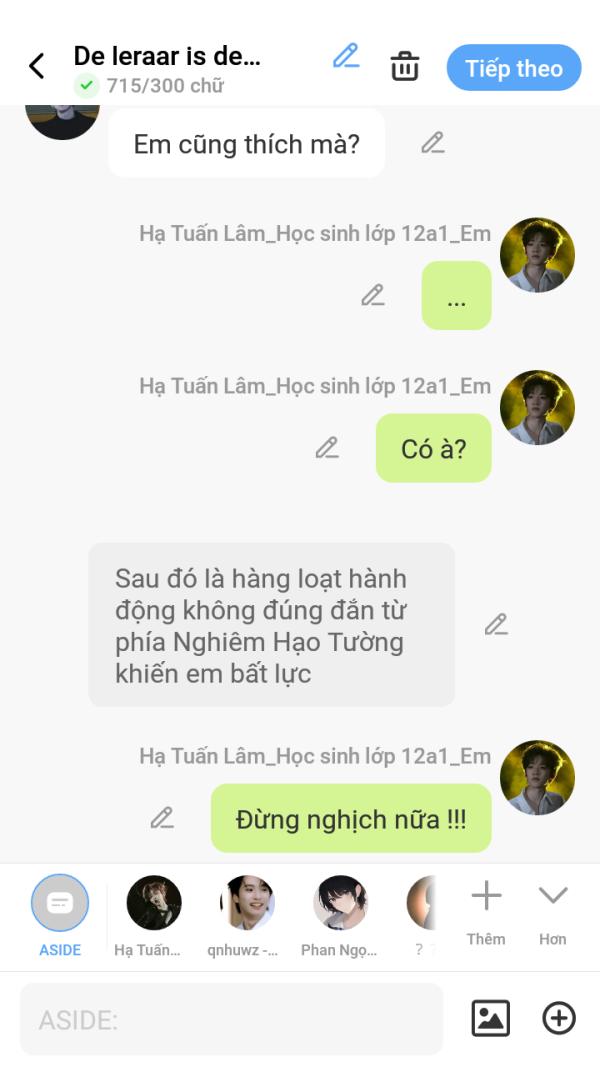The height and width of the screenshot is (1067, 600).
Task: Open the circled plus add menu
Action: [559, 1018]
